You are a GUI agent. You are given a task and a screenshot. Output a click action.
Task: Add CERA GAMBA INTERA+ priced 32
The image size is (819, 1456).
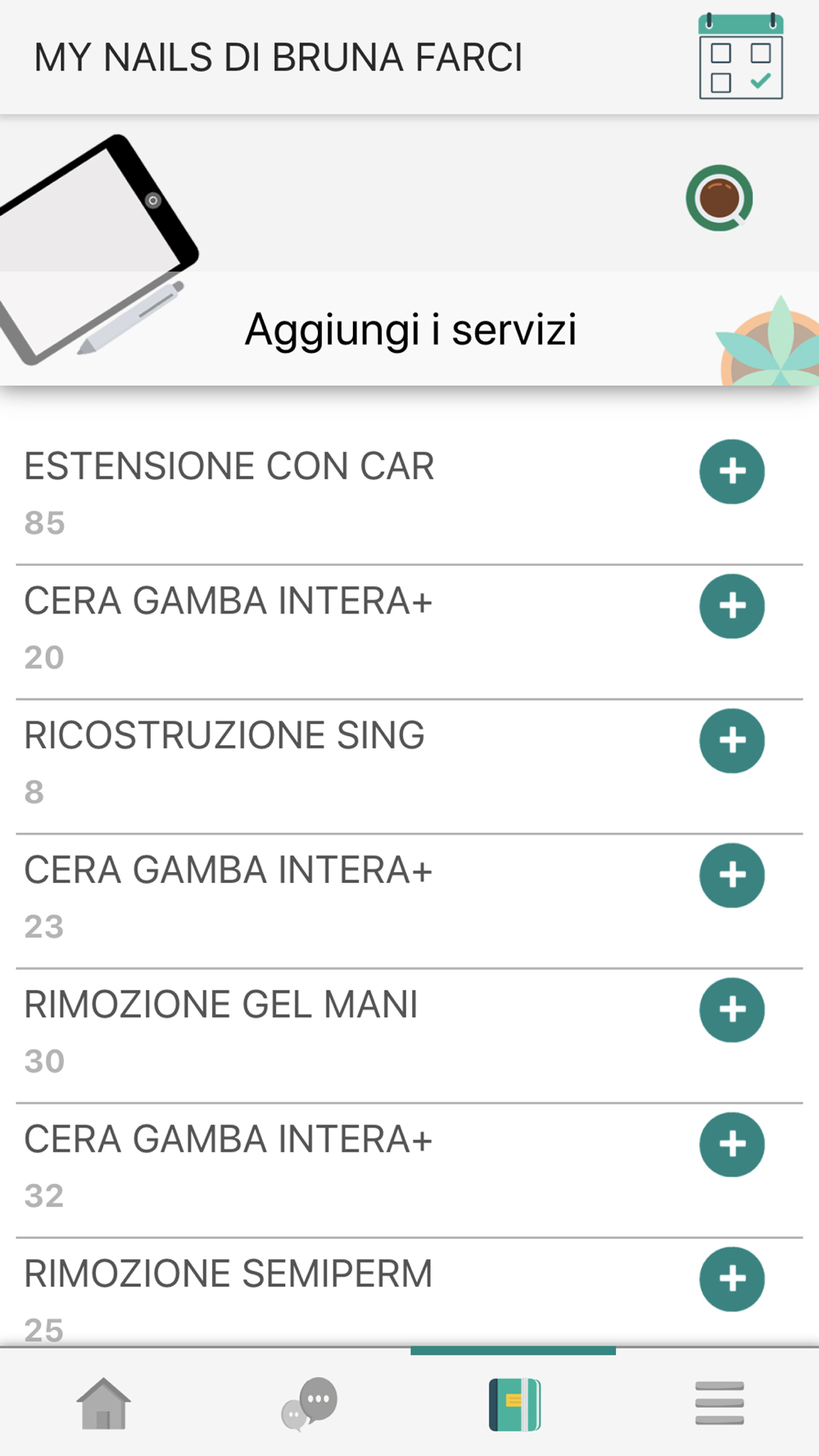tap(731, 1144)
